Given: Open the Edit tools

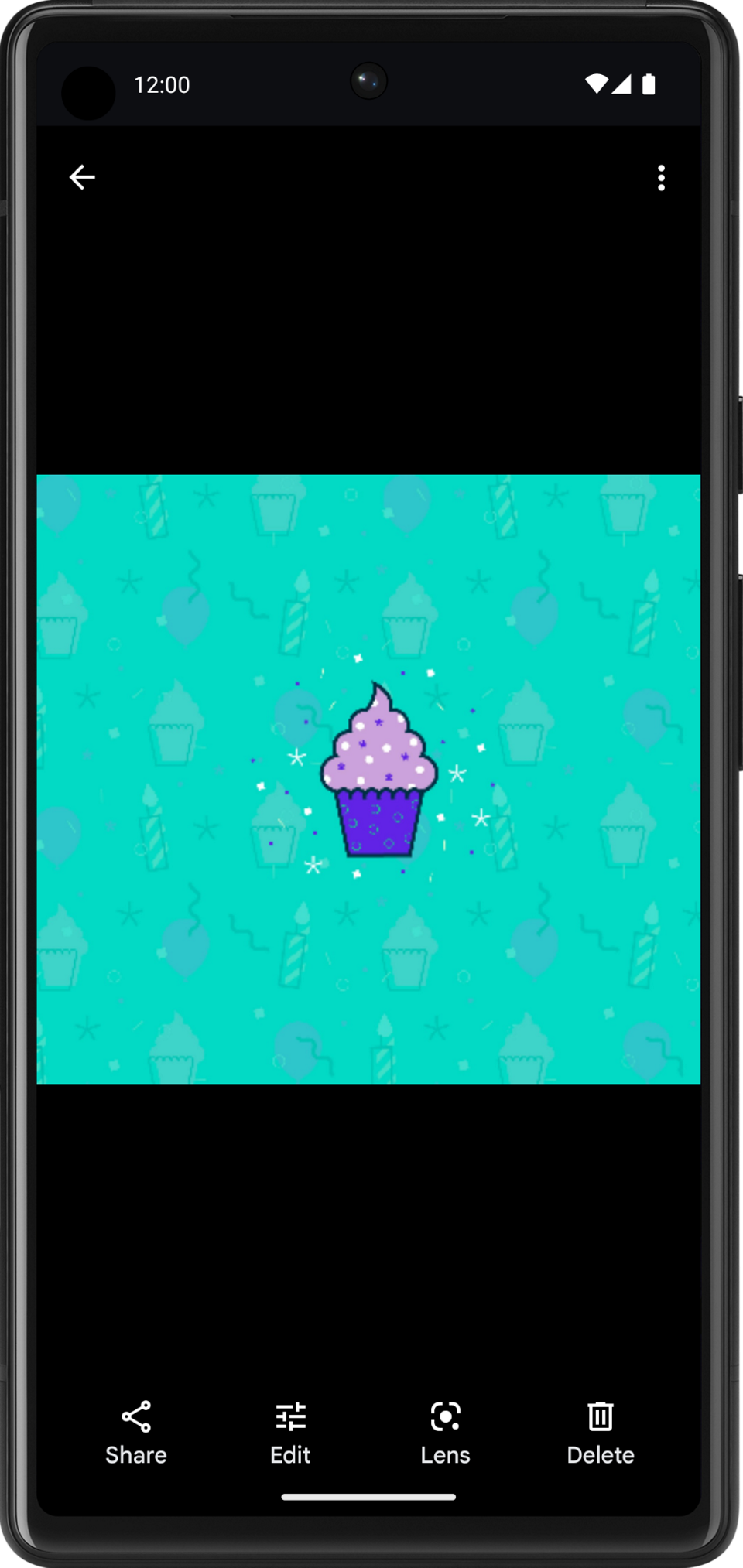Looking at the screenshot, I should tap(290, 1433).
